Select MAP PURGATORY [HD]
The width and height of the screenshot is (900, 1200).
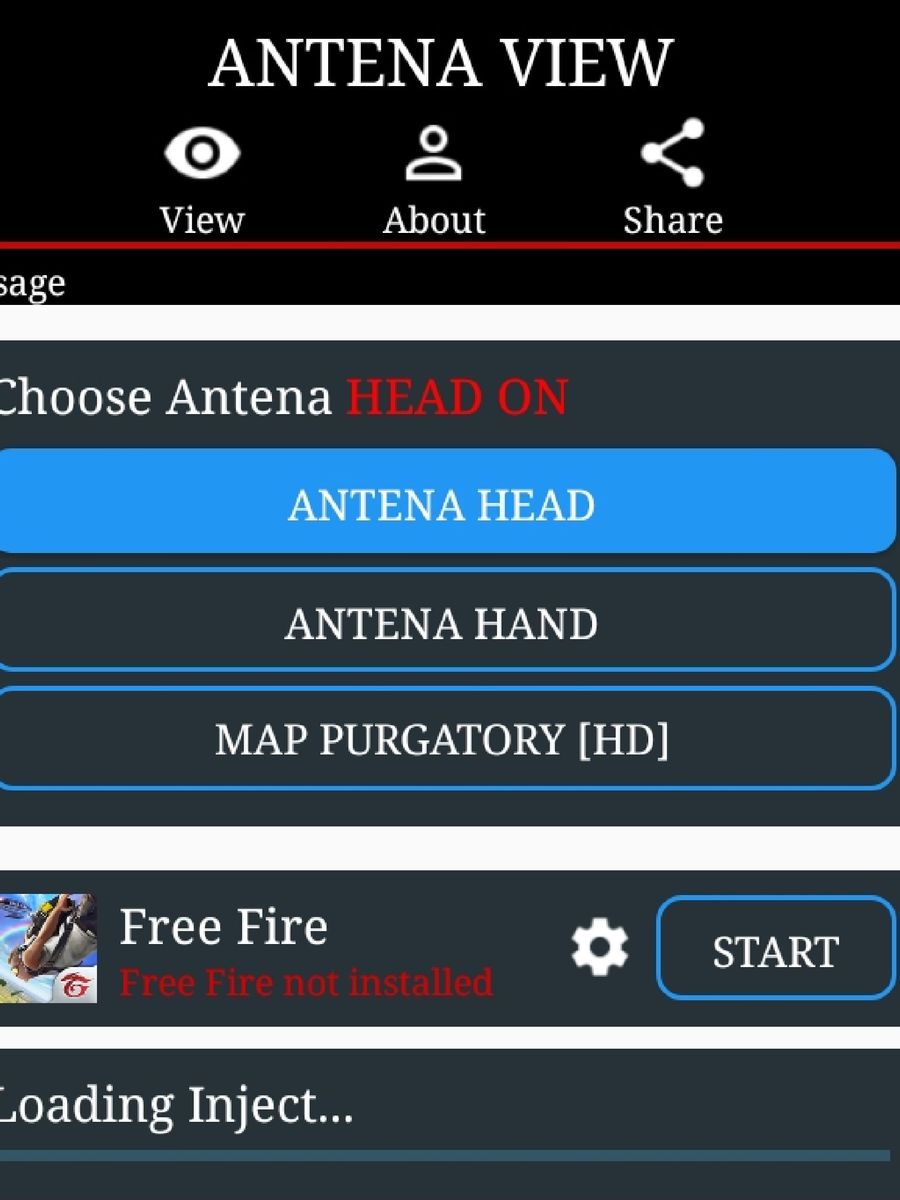(x=442, y=739)
